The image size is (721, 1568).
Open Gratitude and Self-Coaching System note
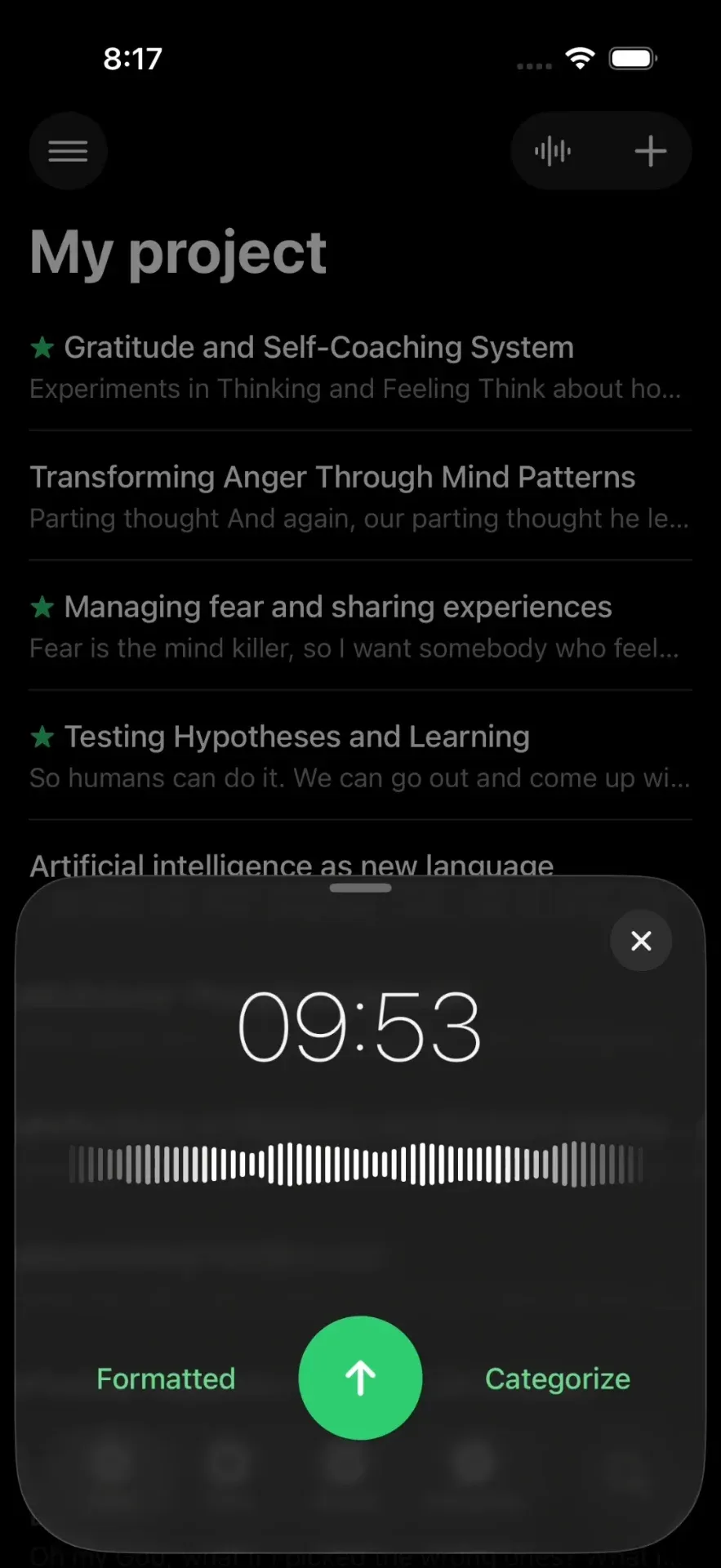(x=359, y=366)
